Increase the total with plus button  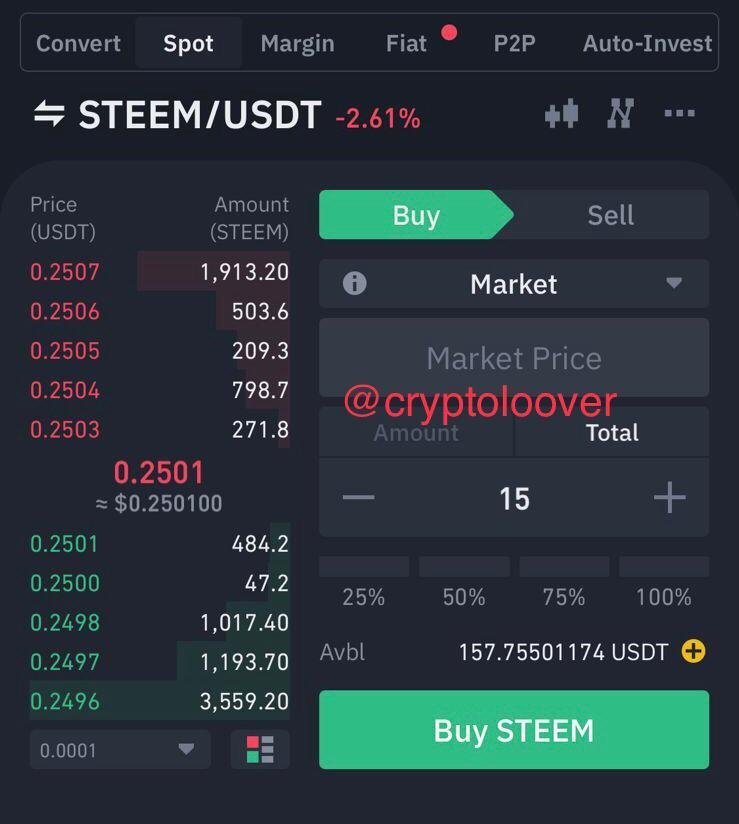click(669, 498)
